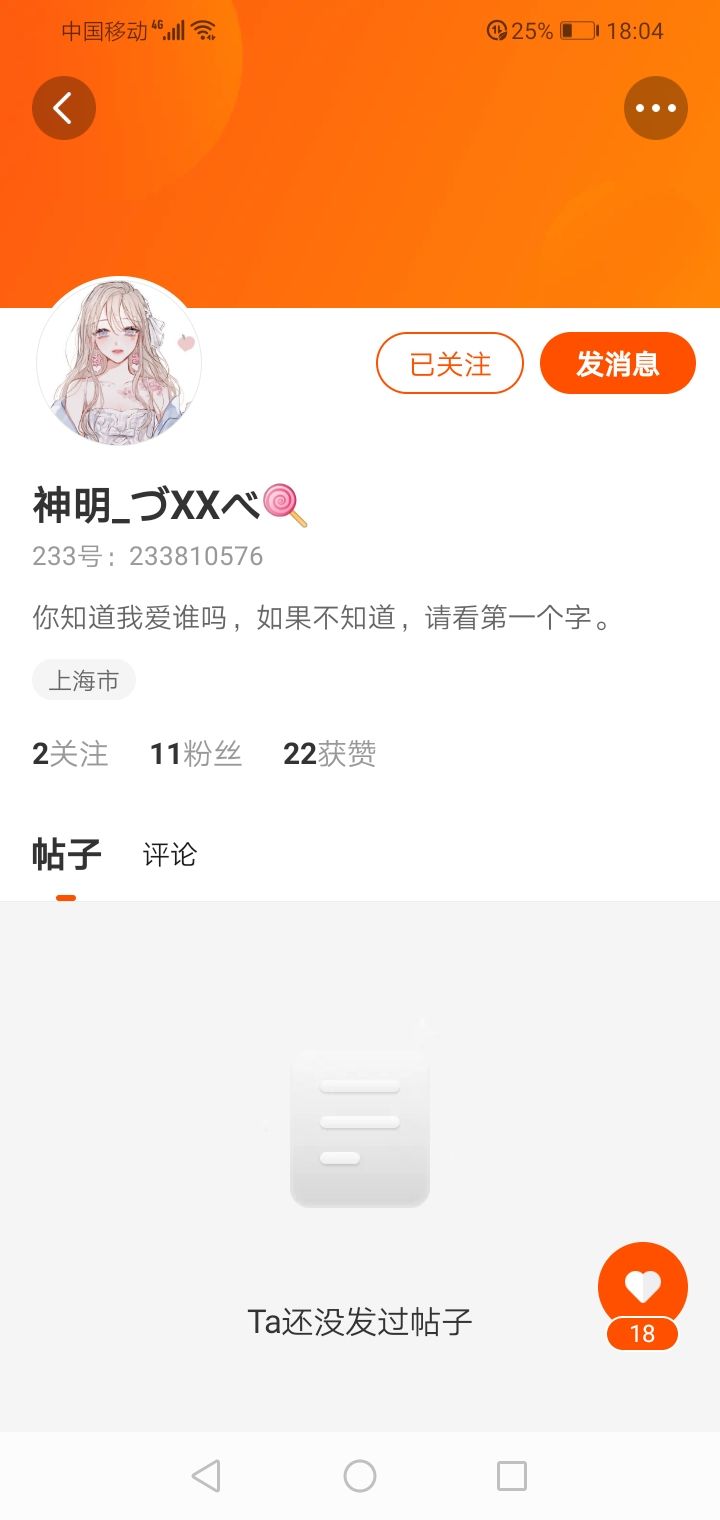This screenshot has height=1520, width=720.
Task: Tap the system home button
Action: (360, 1476)
